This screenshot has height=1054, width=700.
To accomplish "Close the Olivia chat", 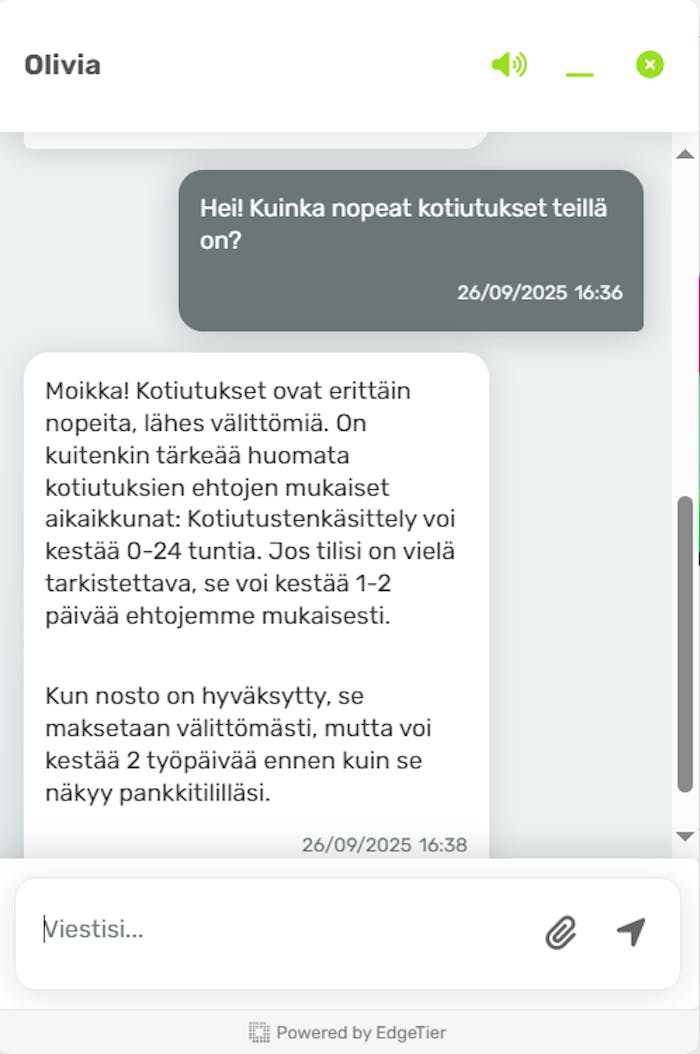I will [x=650, y=66].
